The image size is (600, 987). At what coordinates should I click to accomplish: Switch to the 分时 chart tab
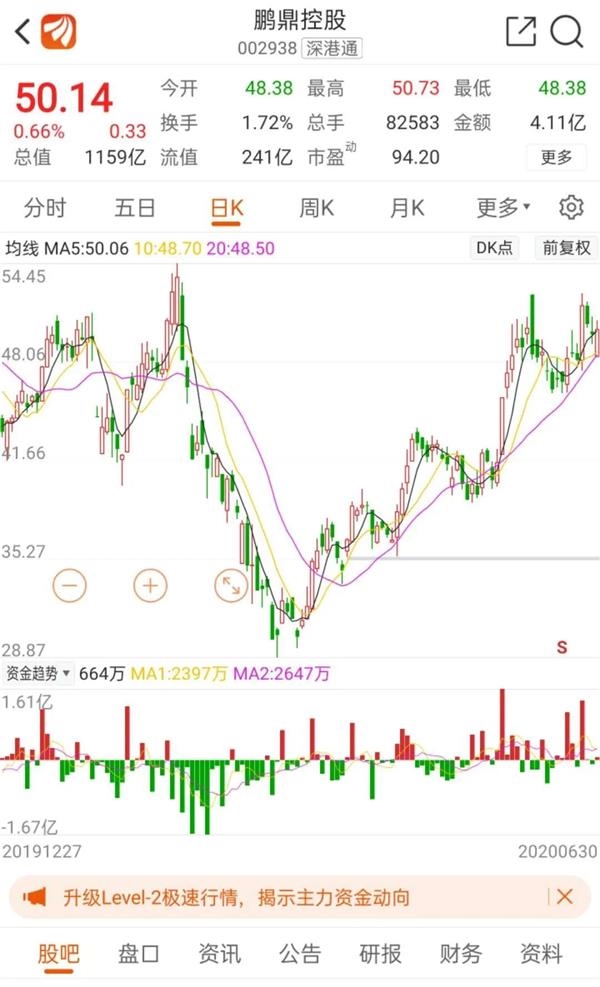pos(45,208)
